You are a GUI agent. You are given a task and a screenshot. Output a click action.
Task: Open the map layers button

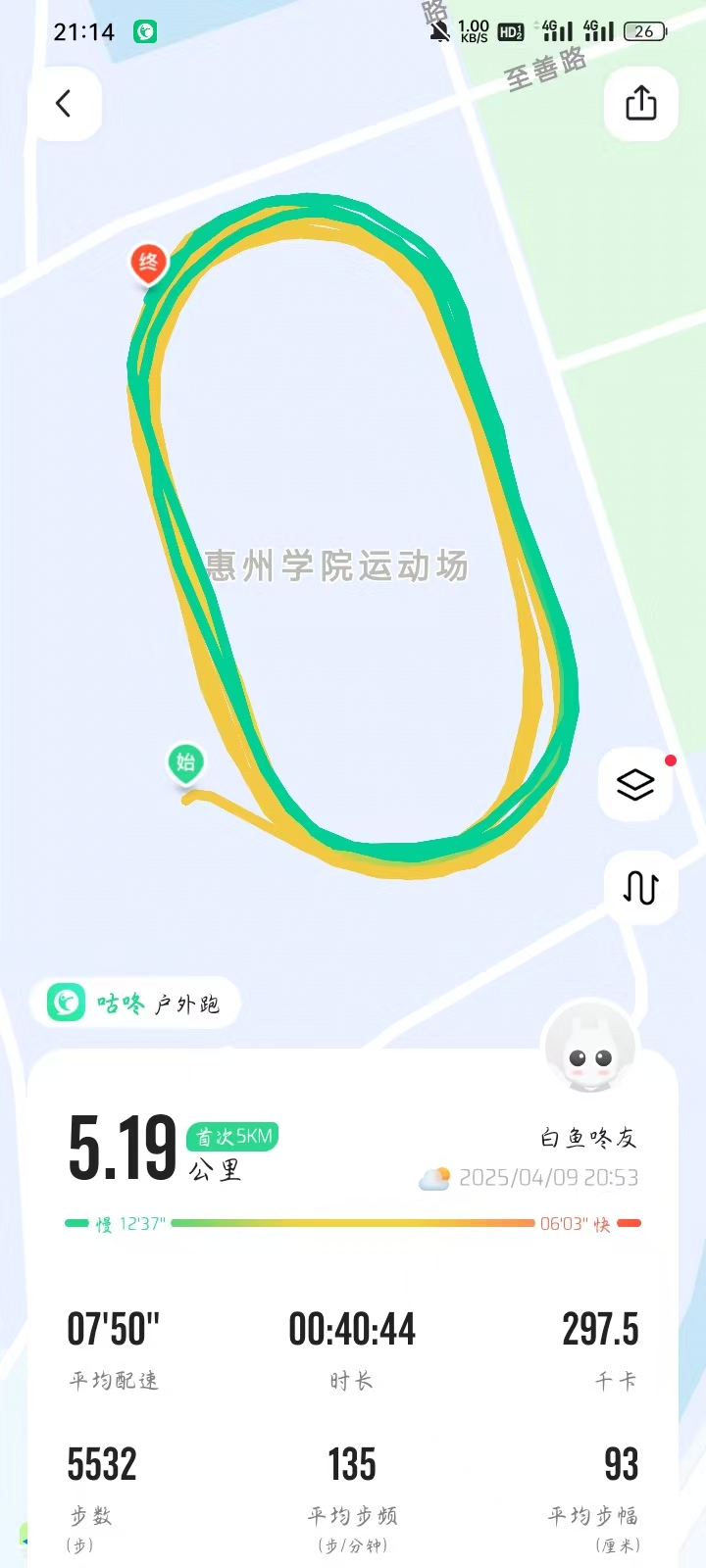coord(635,785)
